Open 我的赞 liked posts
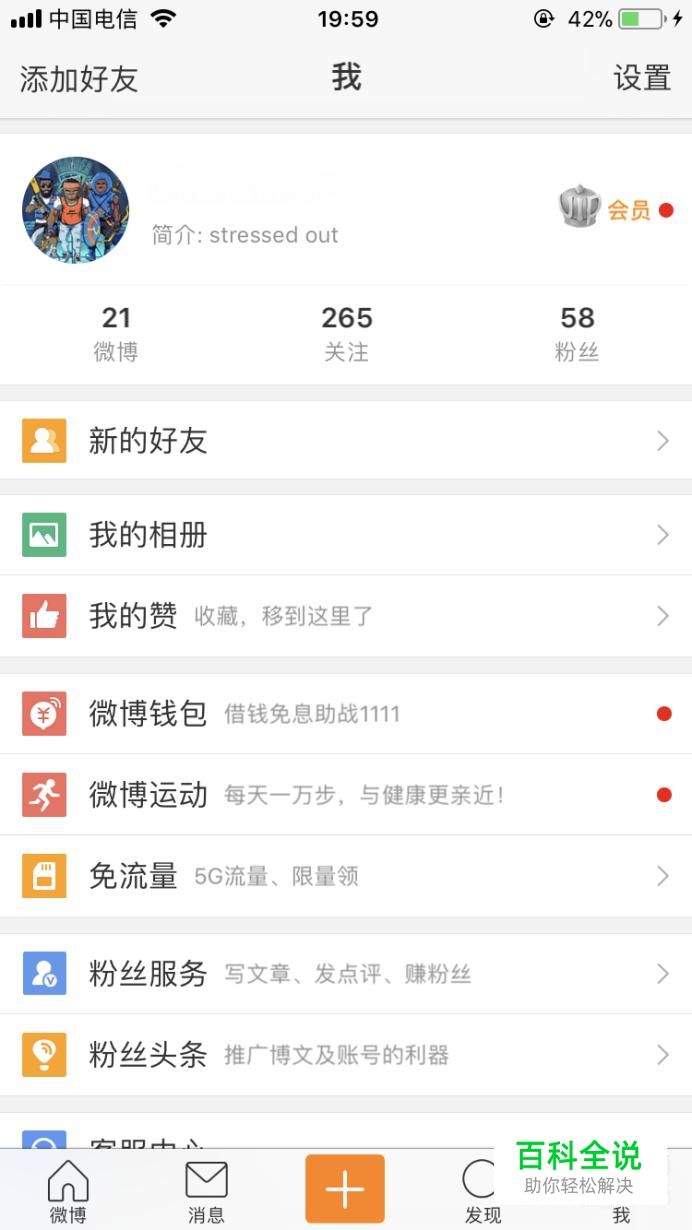The image size is (692, 1230). point(346,616)
